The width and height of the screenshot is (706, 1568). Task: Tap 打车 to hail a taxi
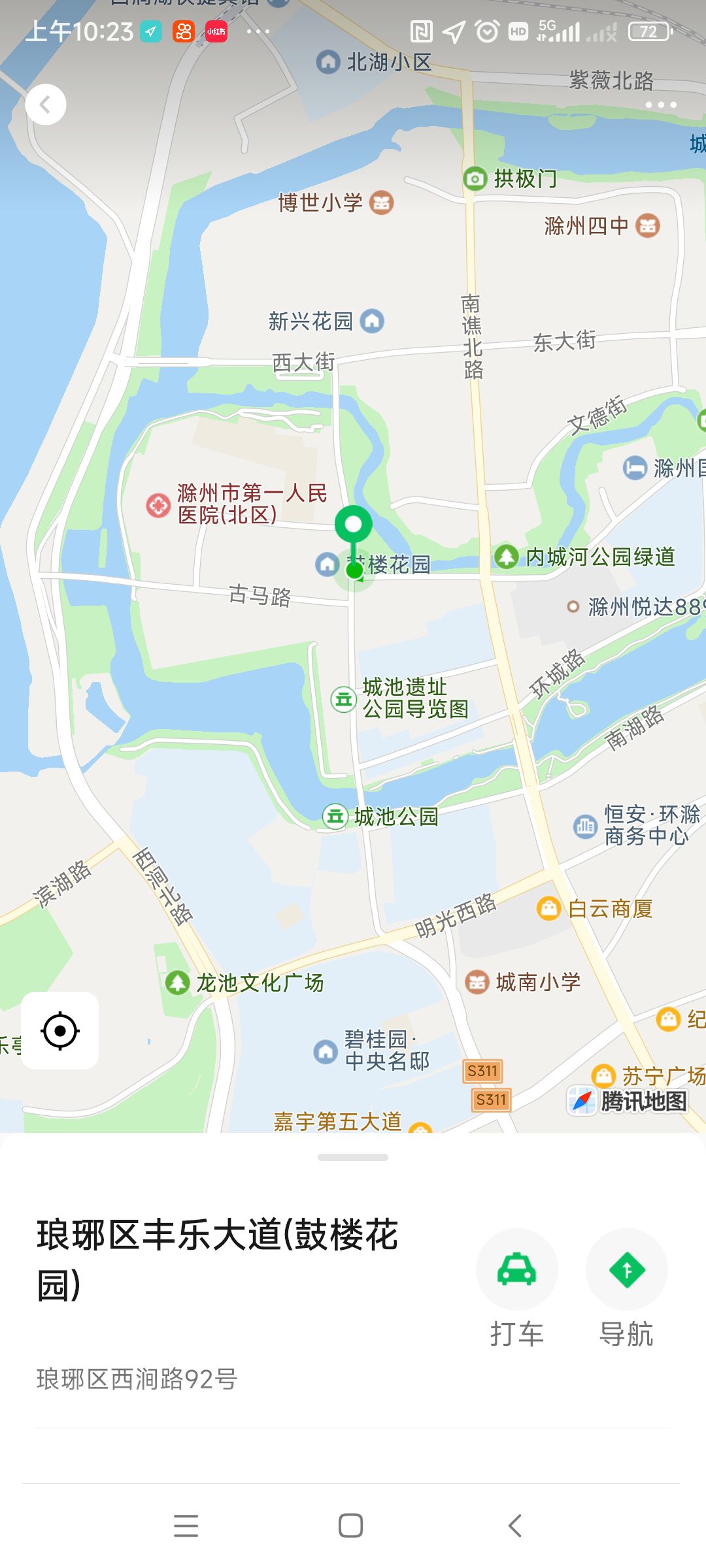[x=516, y=1270]
